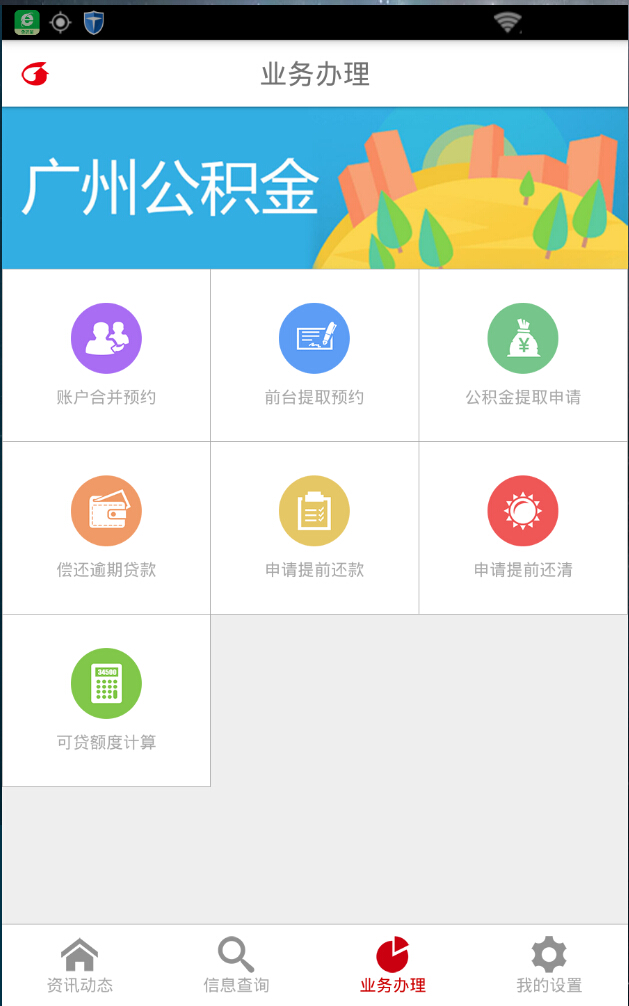Open 公积金提取申请
The image size is (629, 1006).
click(522, 355)
